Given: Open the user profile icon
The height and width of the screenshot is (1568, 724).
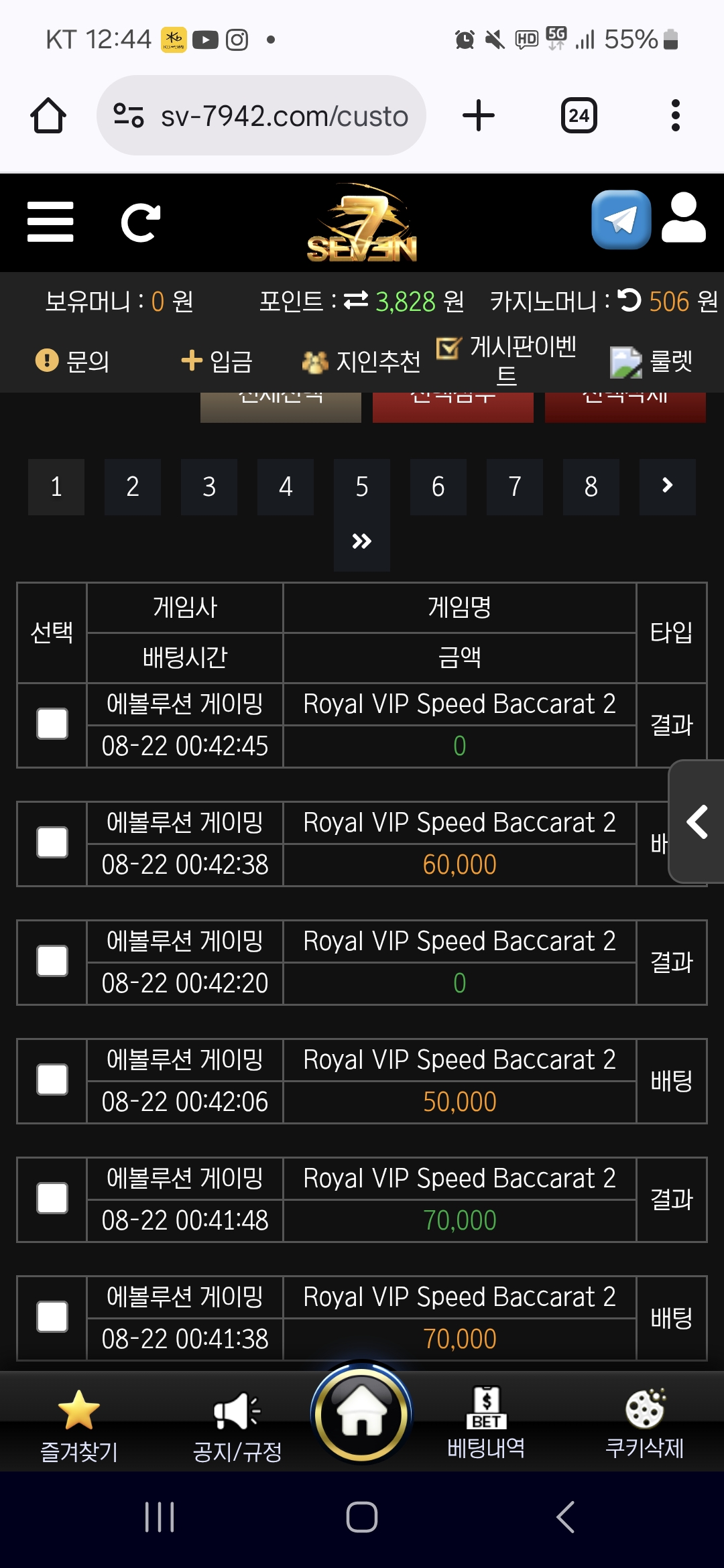Looking at the screenshot, I should [683, 218].
